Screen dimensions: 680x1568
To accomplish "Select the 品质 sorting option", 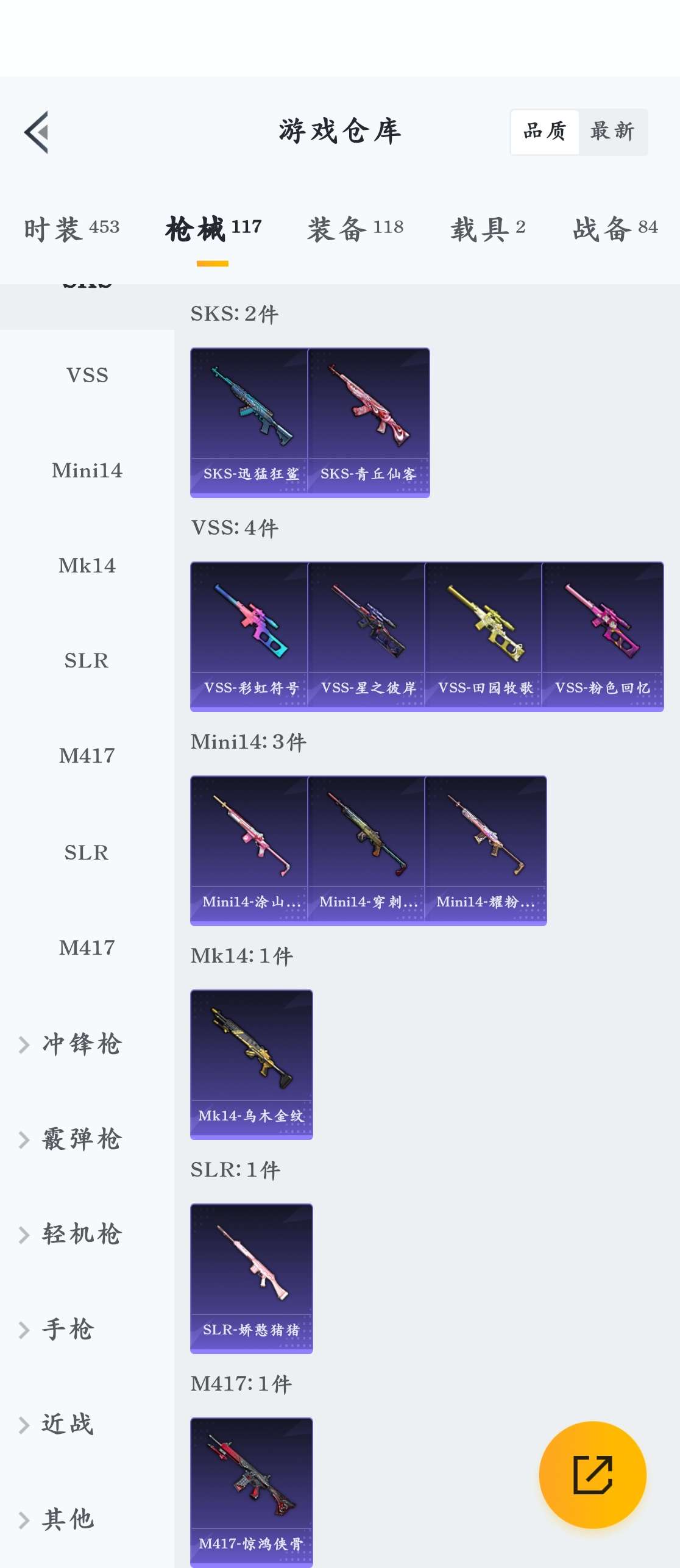I will (545, 132).
